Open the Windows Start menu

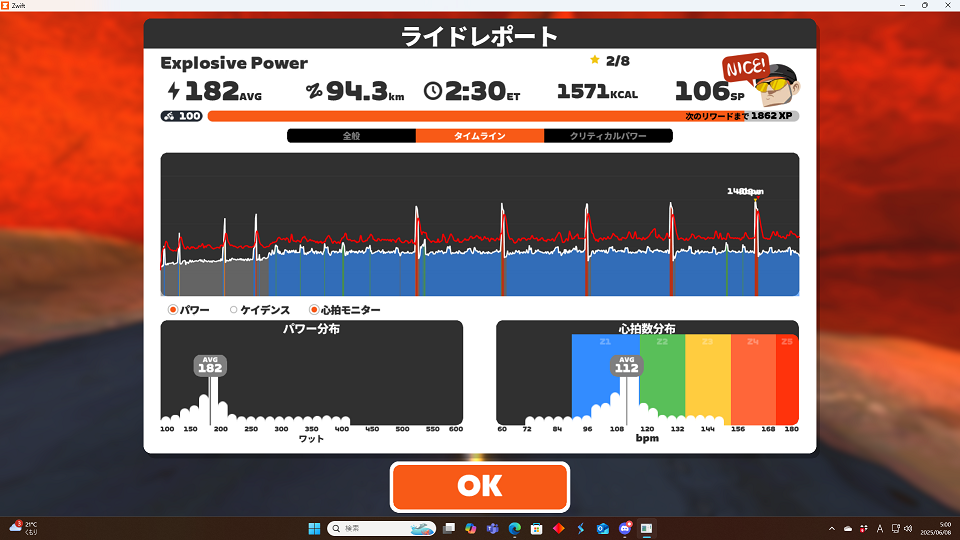point(315,527)
